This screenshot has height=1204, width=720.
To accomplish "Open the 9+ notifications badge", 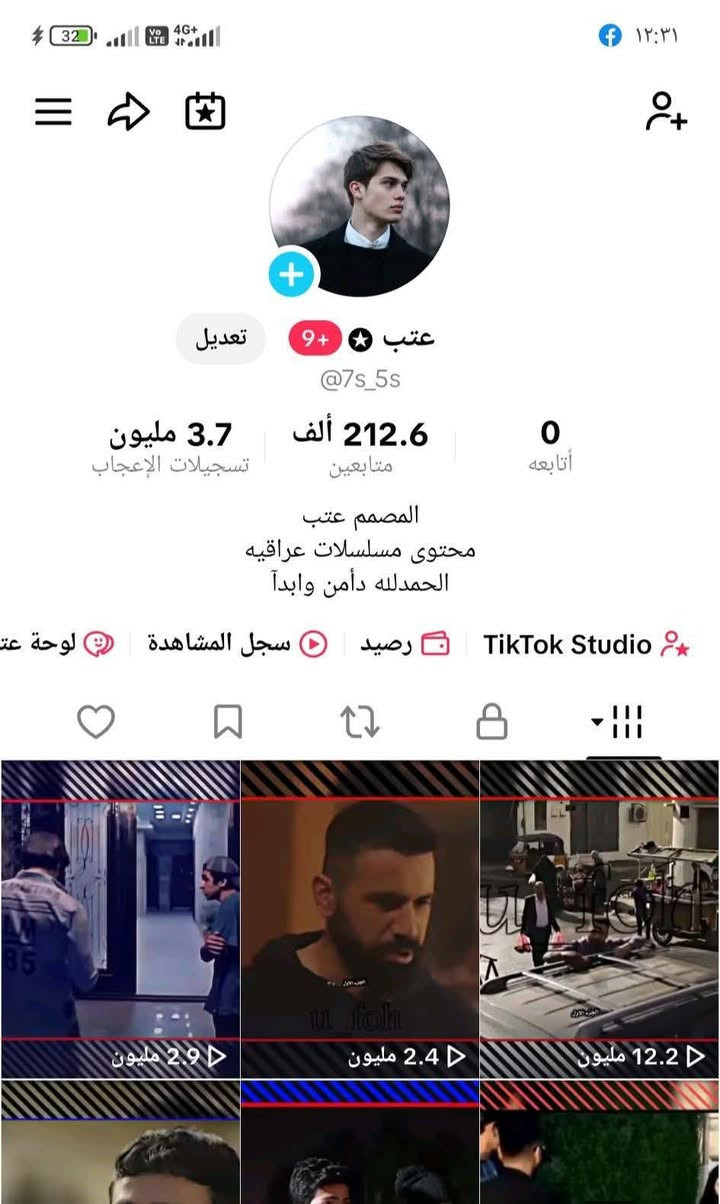I will pos(316,339).
